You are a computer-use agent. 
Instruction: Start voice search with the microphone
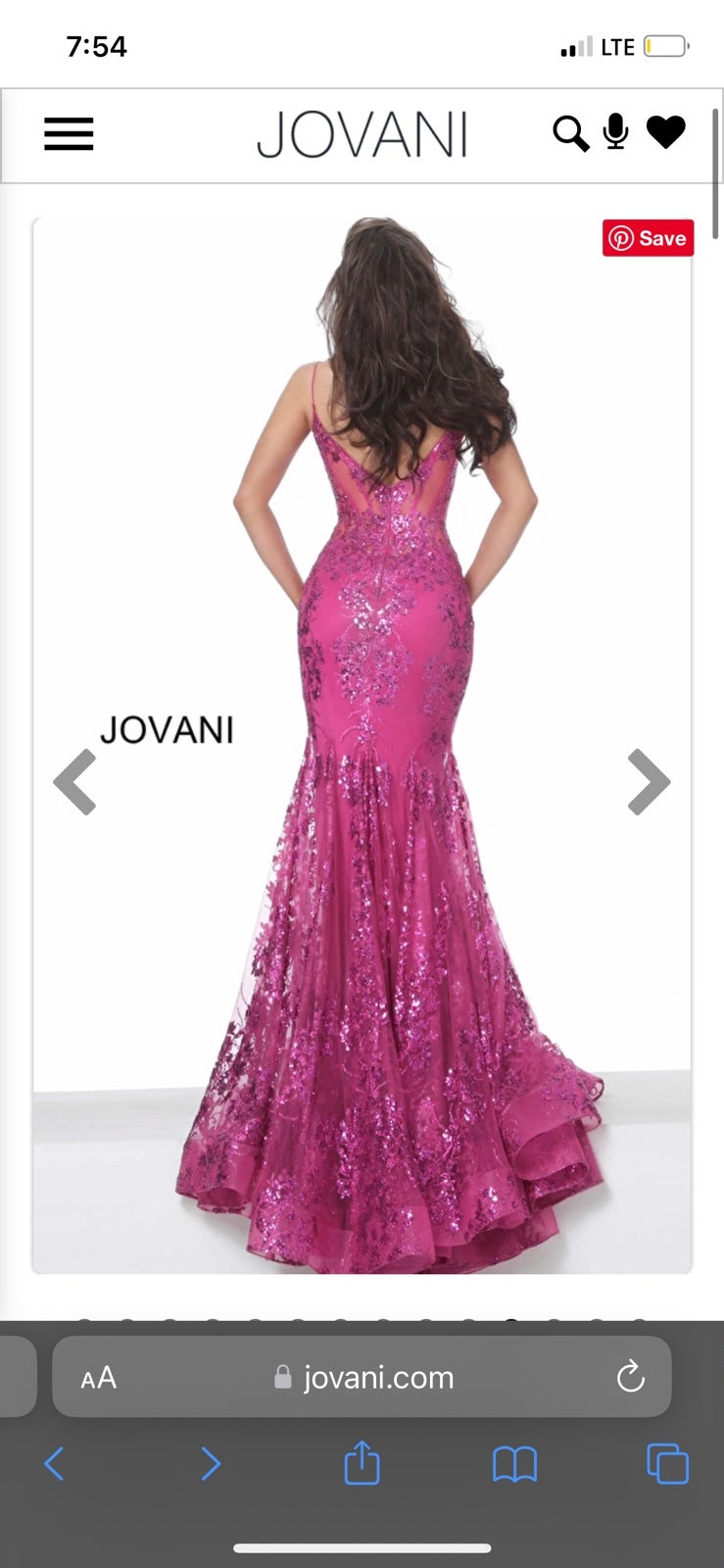(x=615, y=132)
